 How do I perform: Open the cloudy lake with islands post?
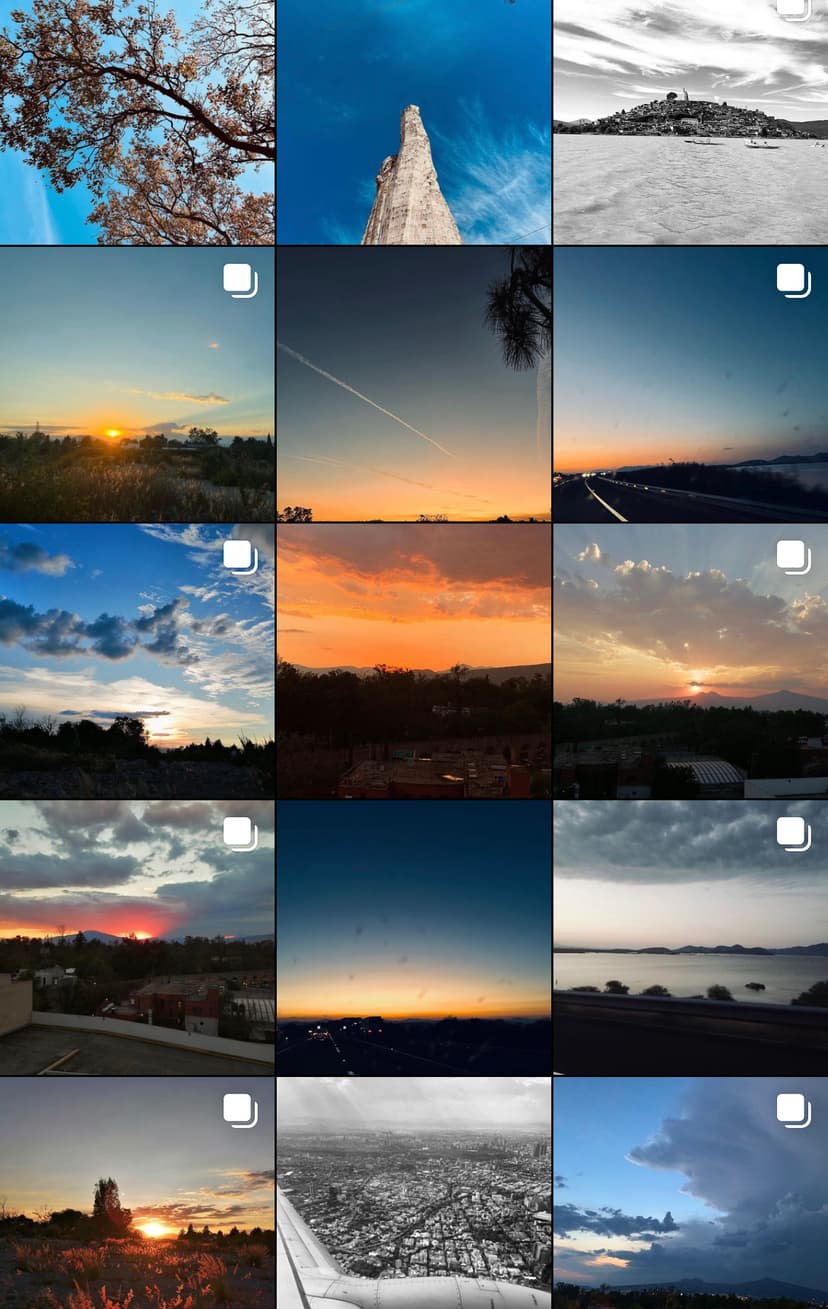click(690, 937)
